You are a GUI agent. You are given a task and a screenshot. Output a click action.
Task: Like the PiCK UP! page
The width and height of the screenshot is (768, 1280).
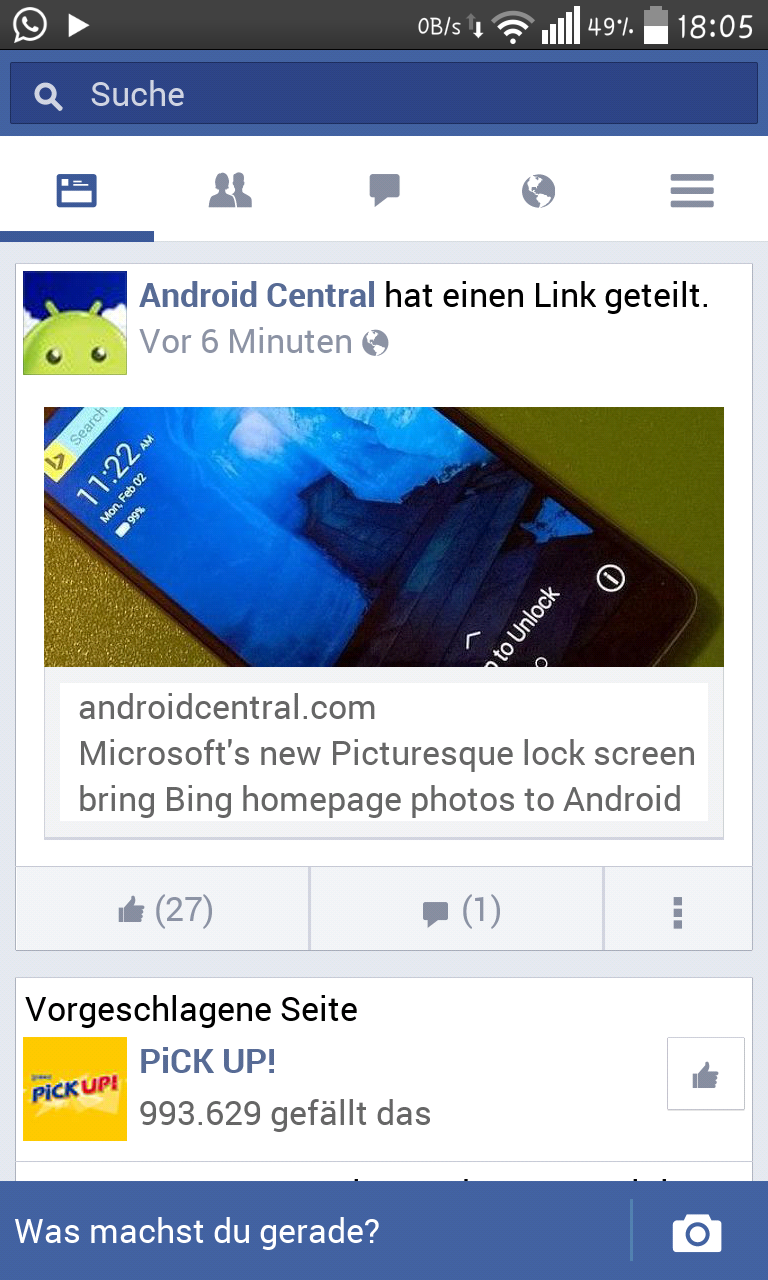705,1074
